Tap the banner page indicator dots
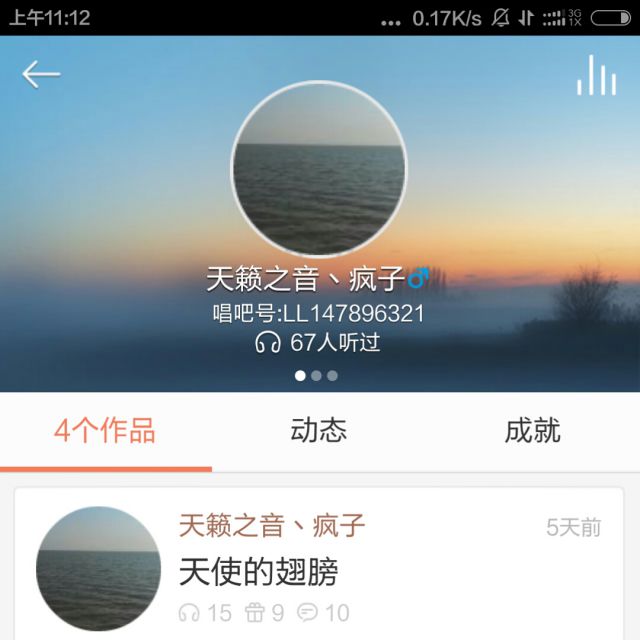 point(317,376)
